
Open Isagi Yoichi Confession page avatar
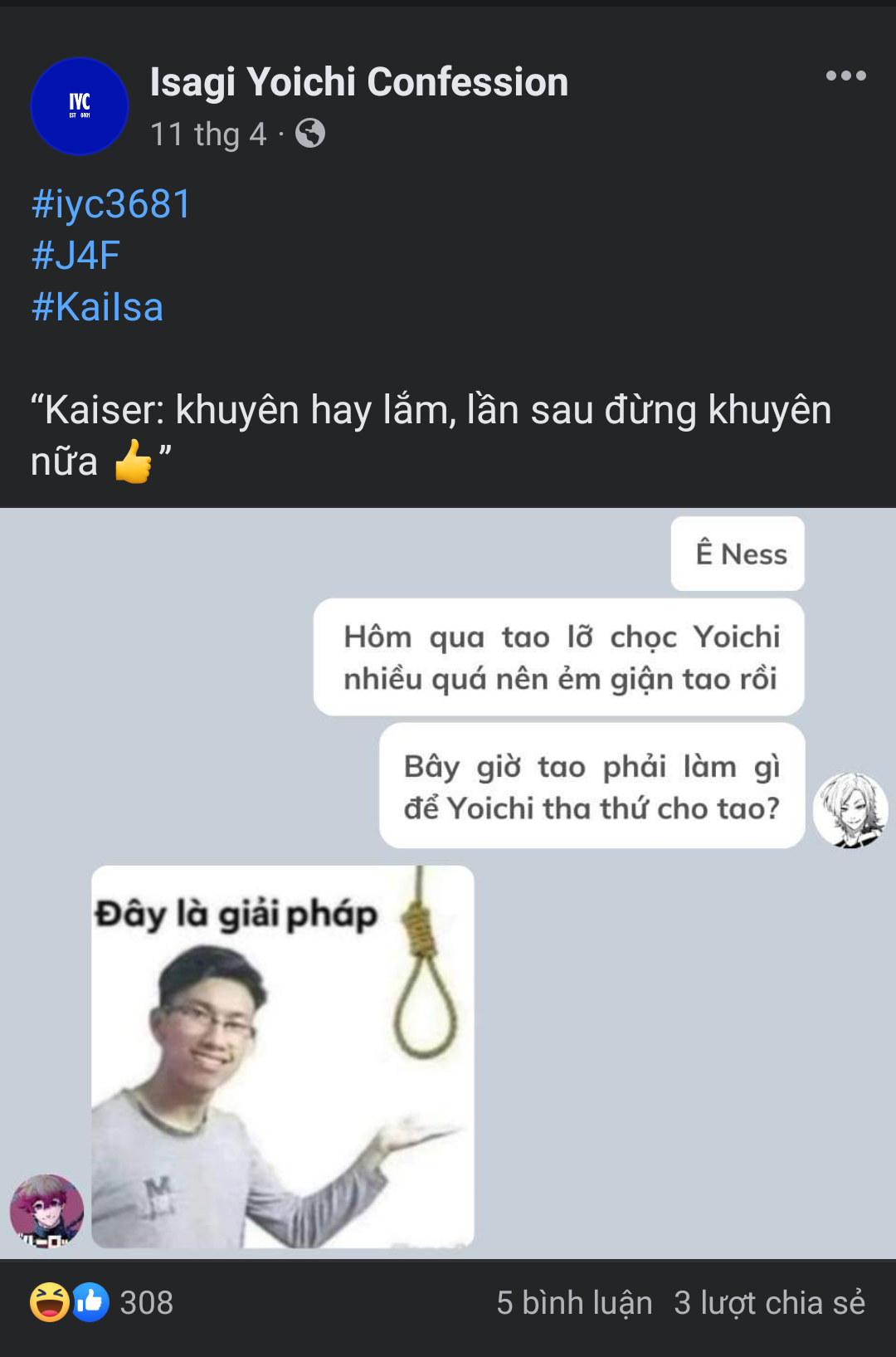[x=80, y=106]
